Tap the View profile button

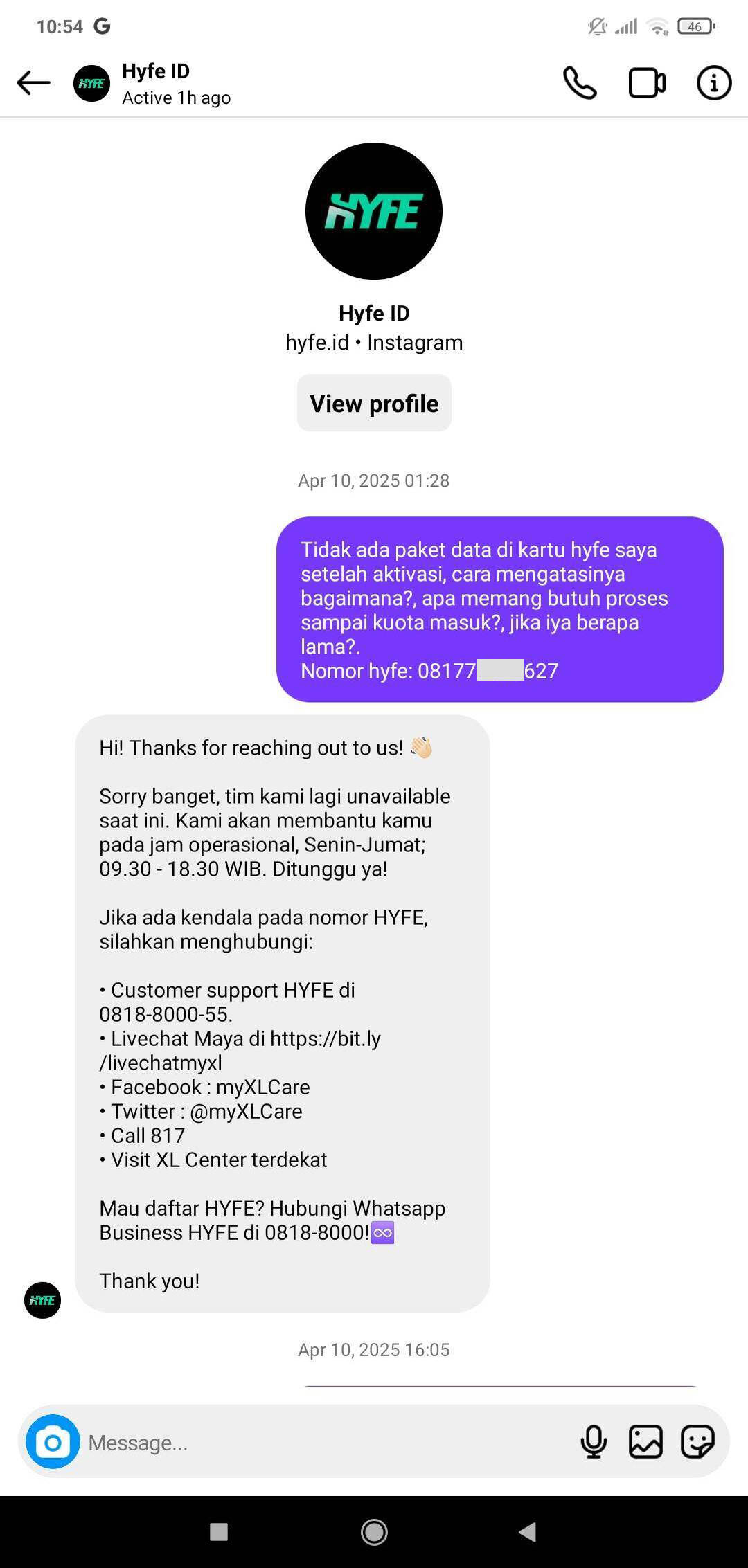(374, 403)
